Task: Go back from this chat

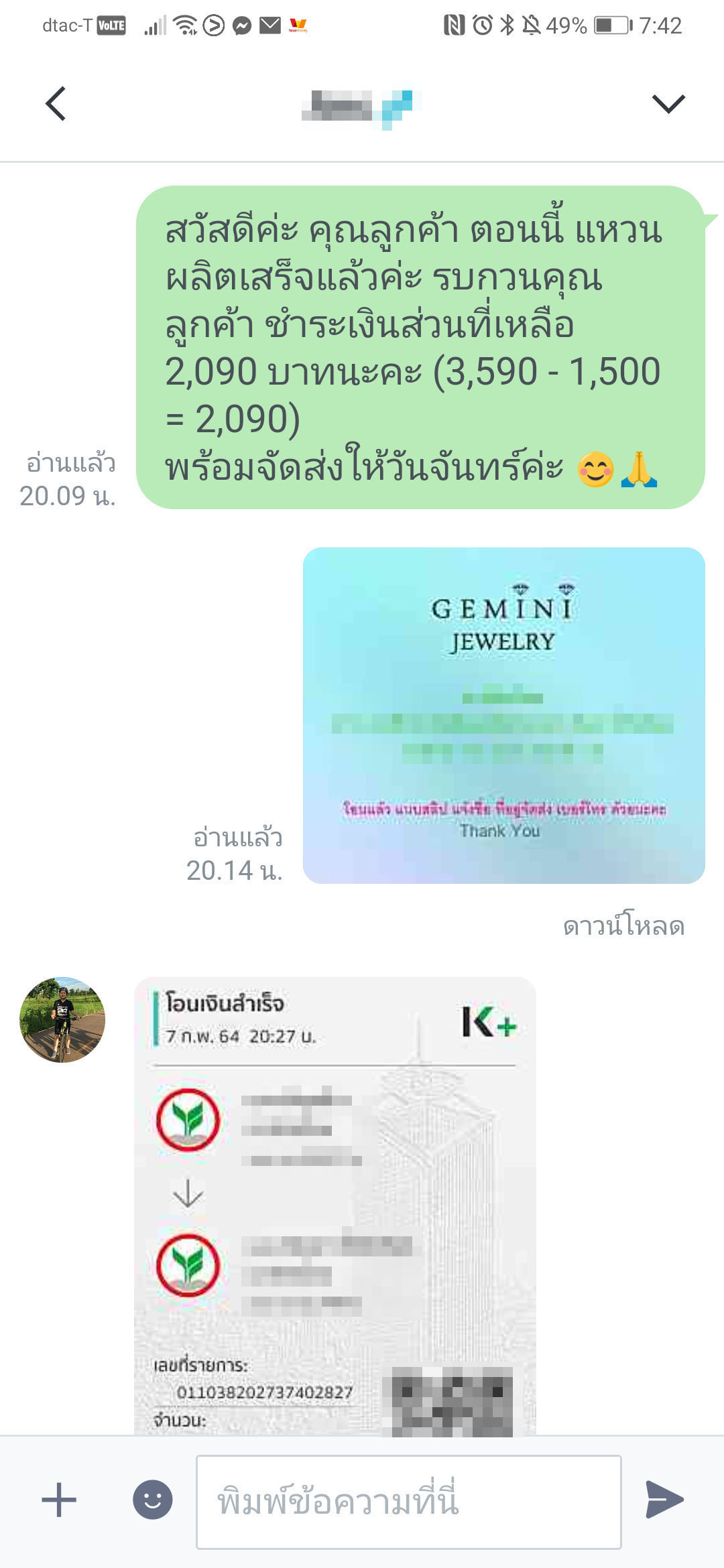Action: [56, 104]
